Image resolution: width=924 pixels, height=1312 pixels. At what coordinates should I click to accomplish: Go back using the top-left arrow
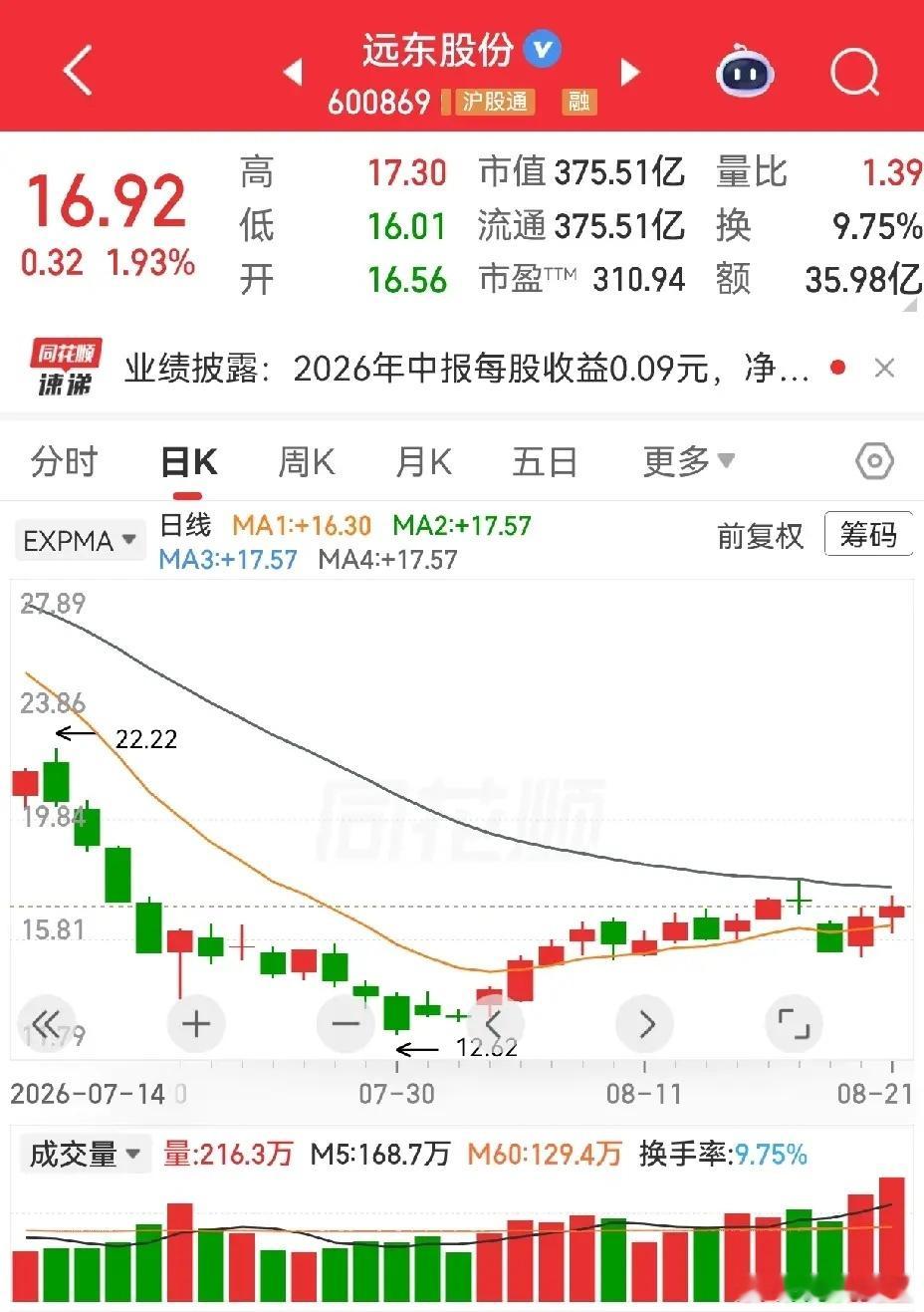point(78,71)
